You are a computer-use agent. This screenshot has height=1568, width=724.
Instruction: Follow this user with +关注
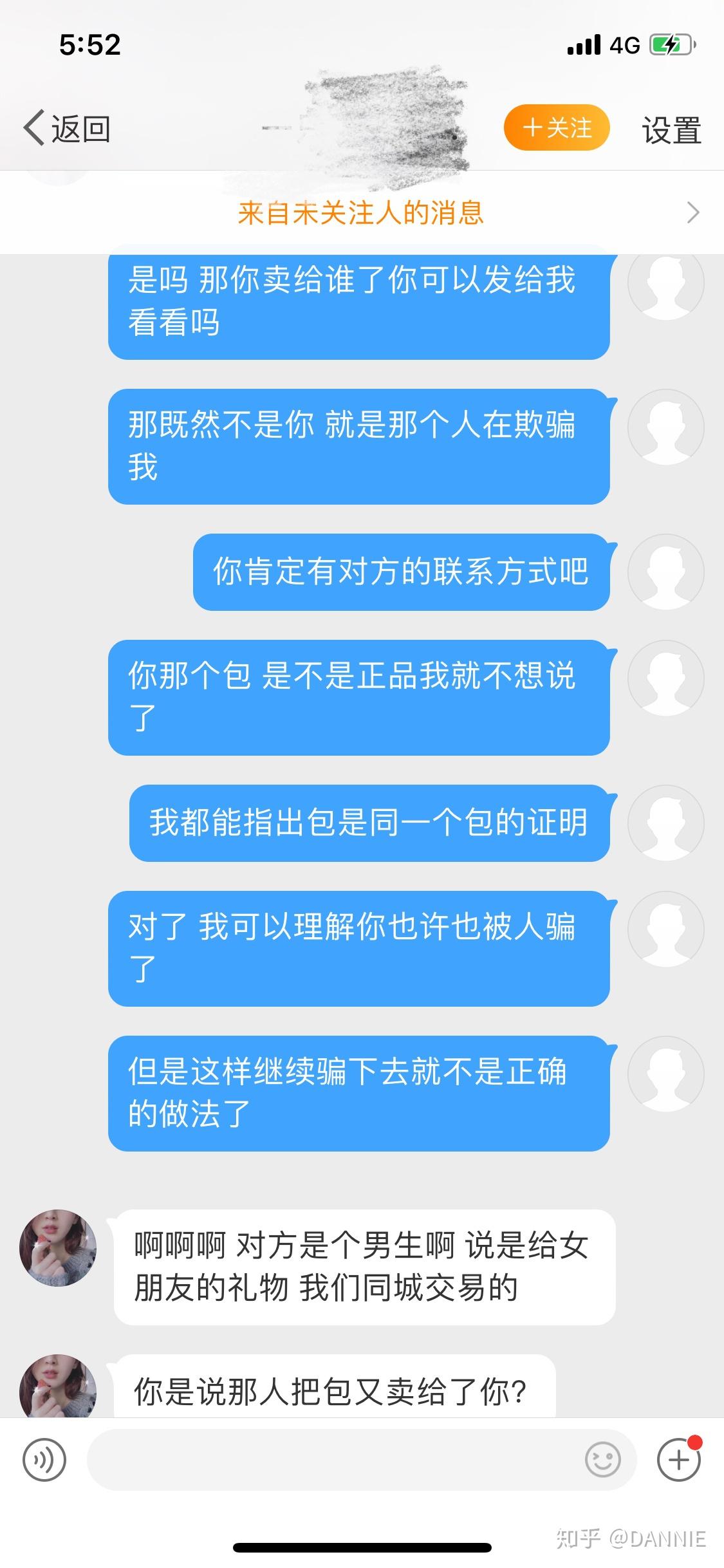pos(557,128)
